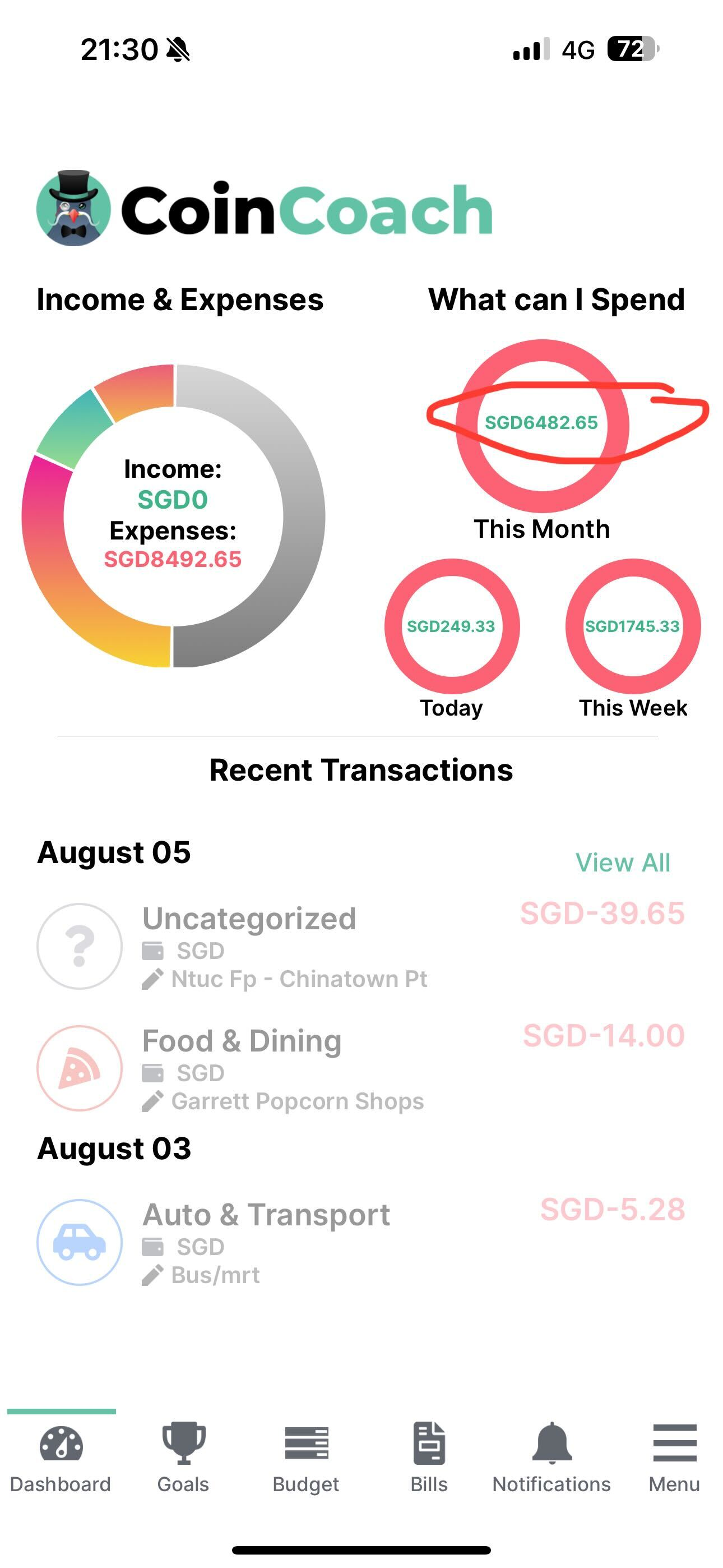
Task: Go to the Bills tab
Action: [x=429, y=1457]
